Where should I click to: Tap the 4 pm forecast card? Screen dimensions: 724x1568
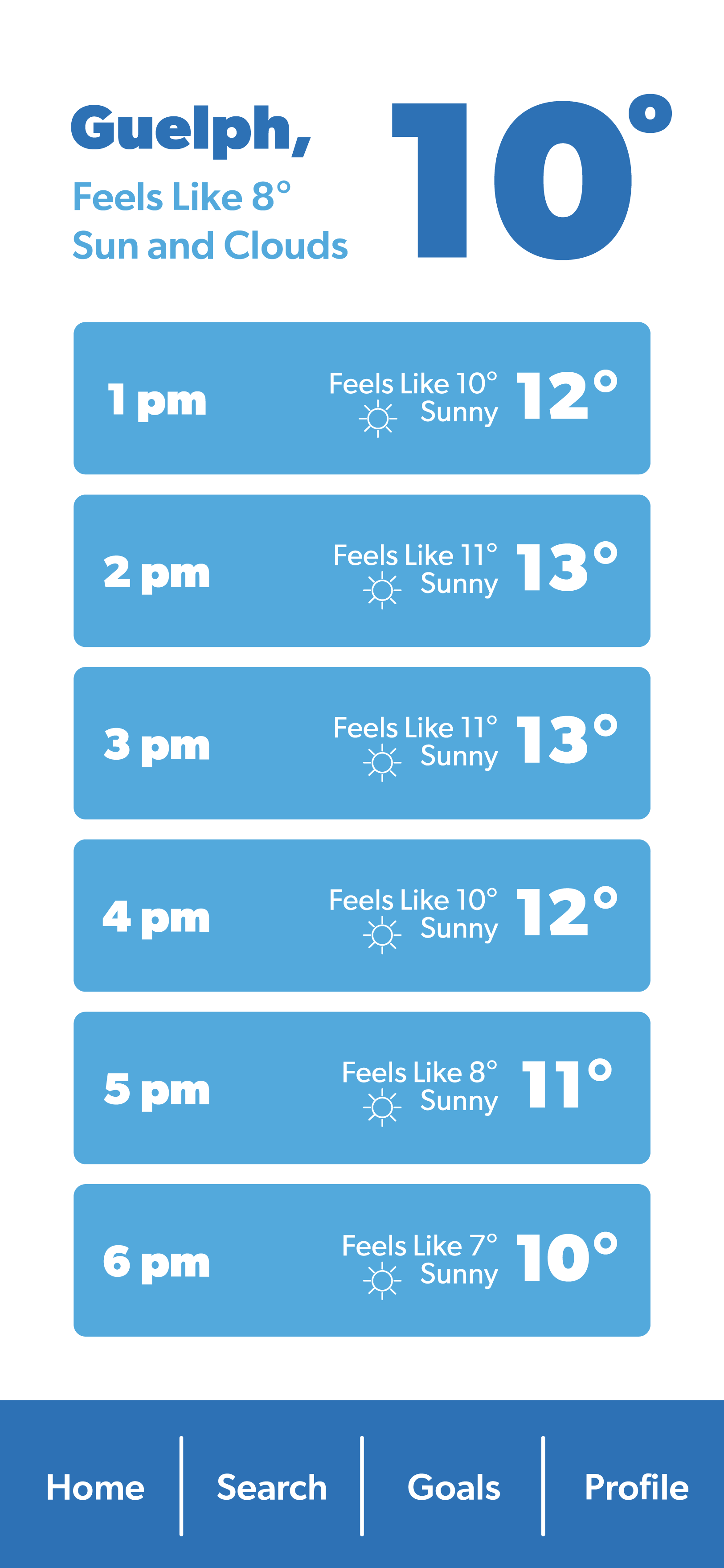tap(362, 915)
